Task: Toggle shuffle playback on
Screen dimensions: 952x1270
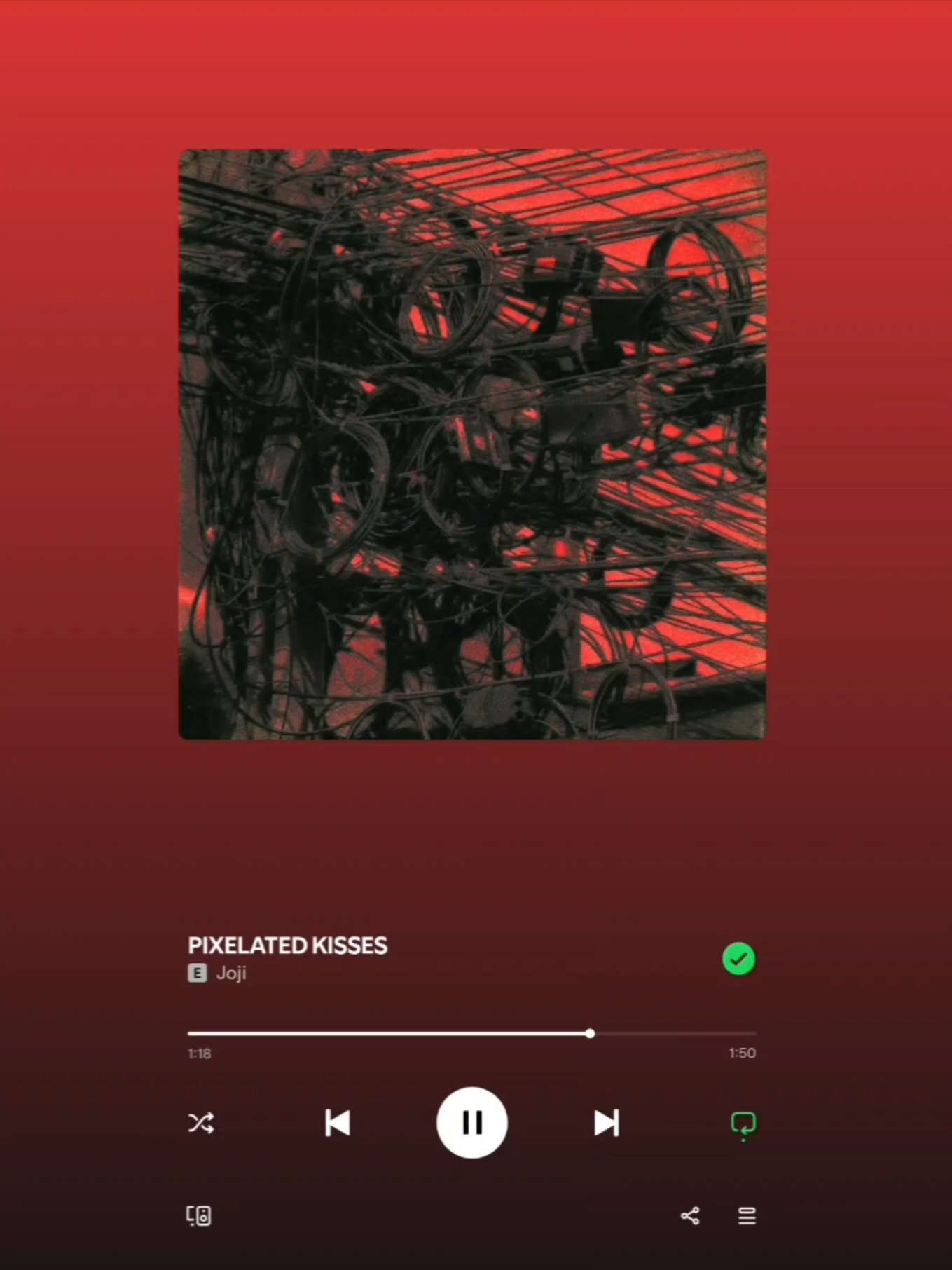Action: pos(200,1122)
